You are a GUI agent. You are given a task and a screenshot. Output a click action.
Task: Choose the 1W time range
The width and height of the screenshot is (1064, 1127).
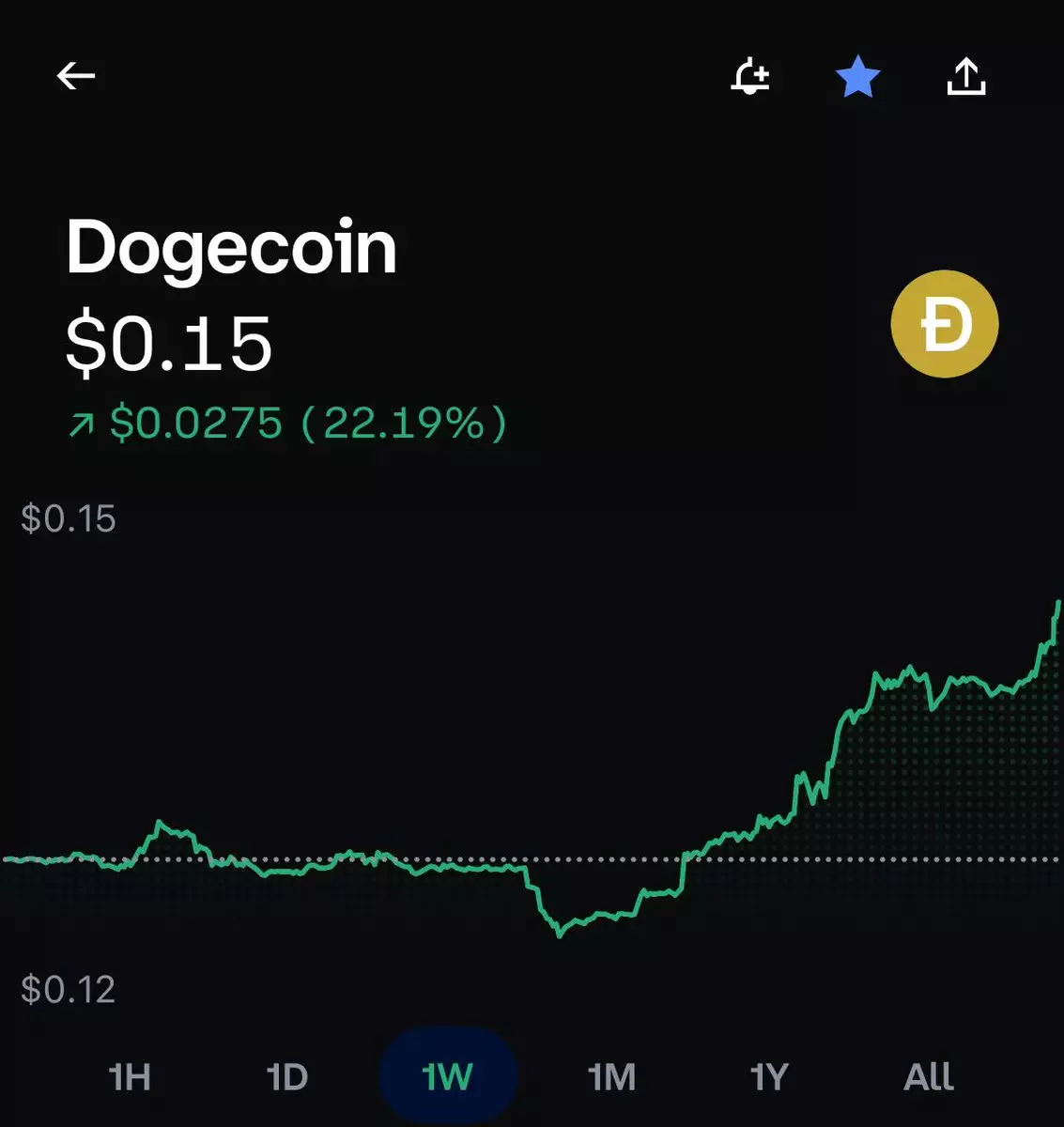click(x=448, y=1076)
